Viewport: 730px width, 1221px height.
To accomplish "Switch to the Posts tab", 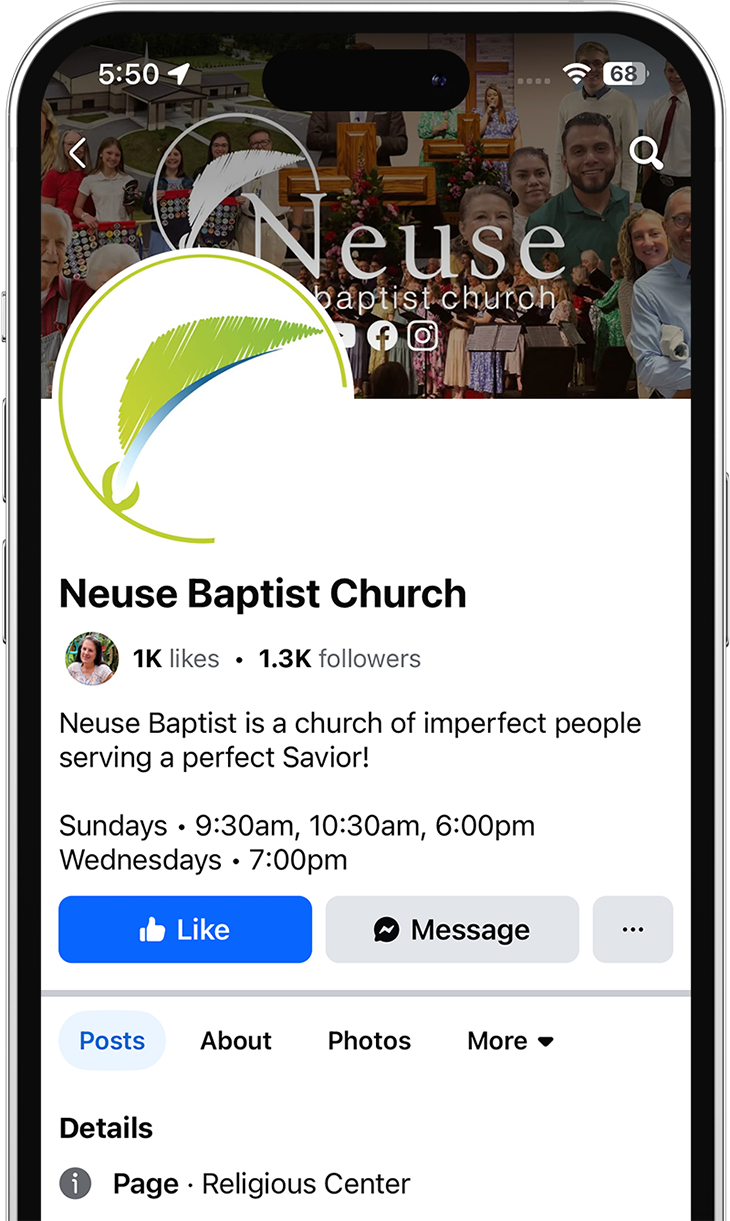I will click(112, 1040).
